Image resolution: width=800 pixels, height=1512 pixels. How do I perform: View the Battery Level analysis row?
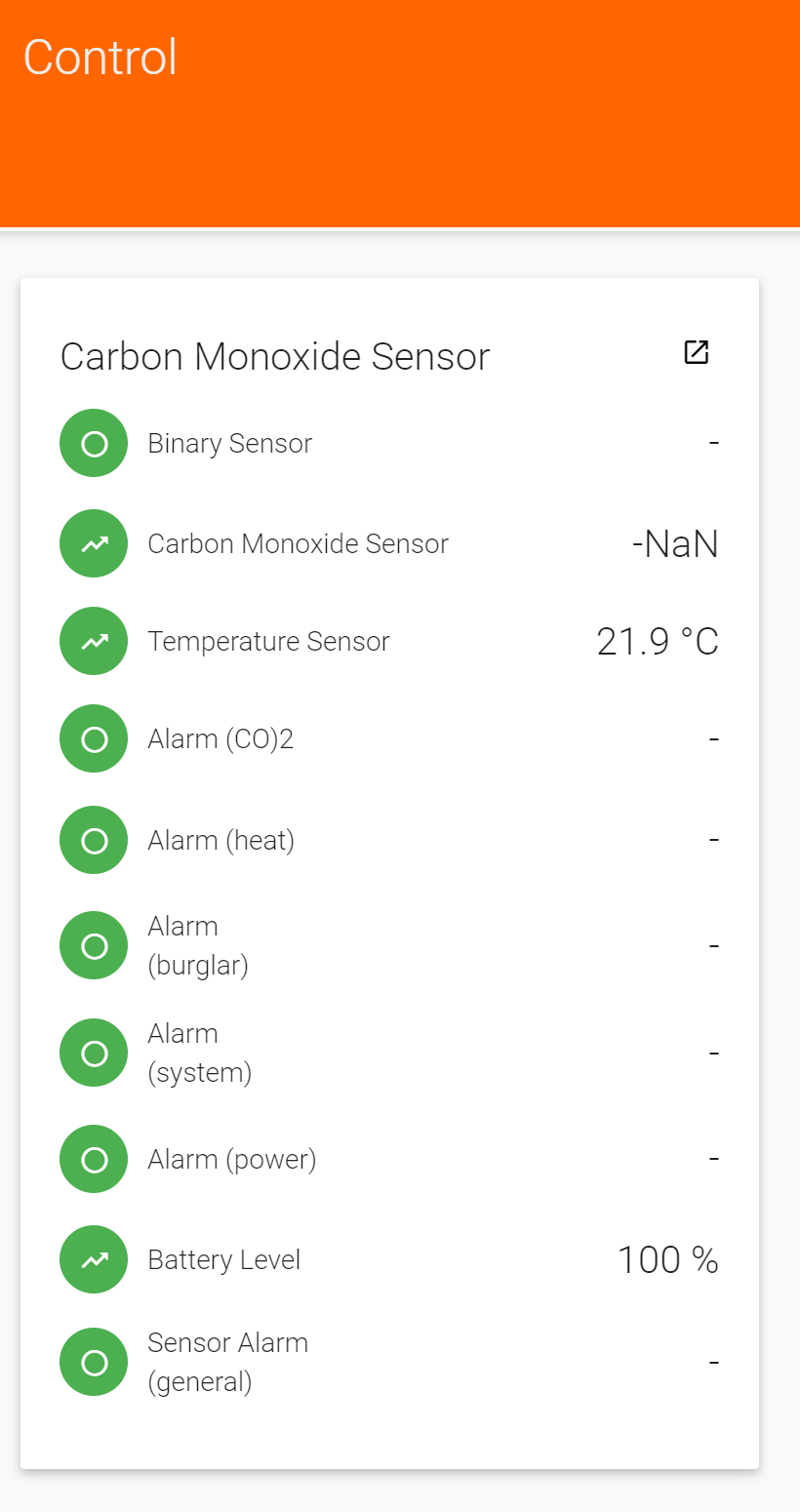(389, 1259)
